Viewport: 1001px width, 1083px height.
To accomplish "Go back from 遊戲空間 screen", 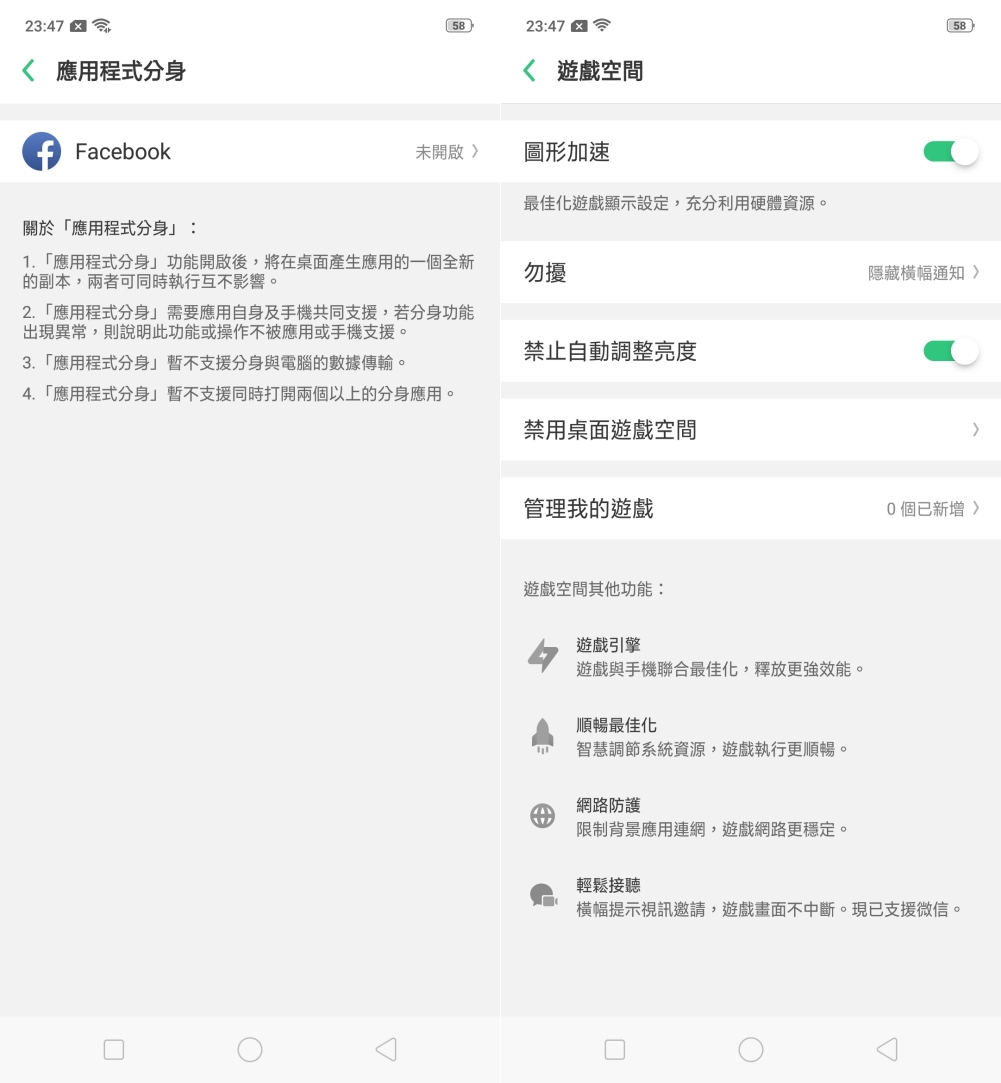I will click(x=530, y=71).
